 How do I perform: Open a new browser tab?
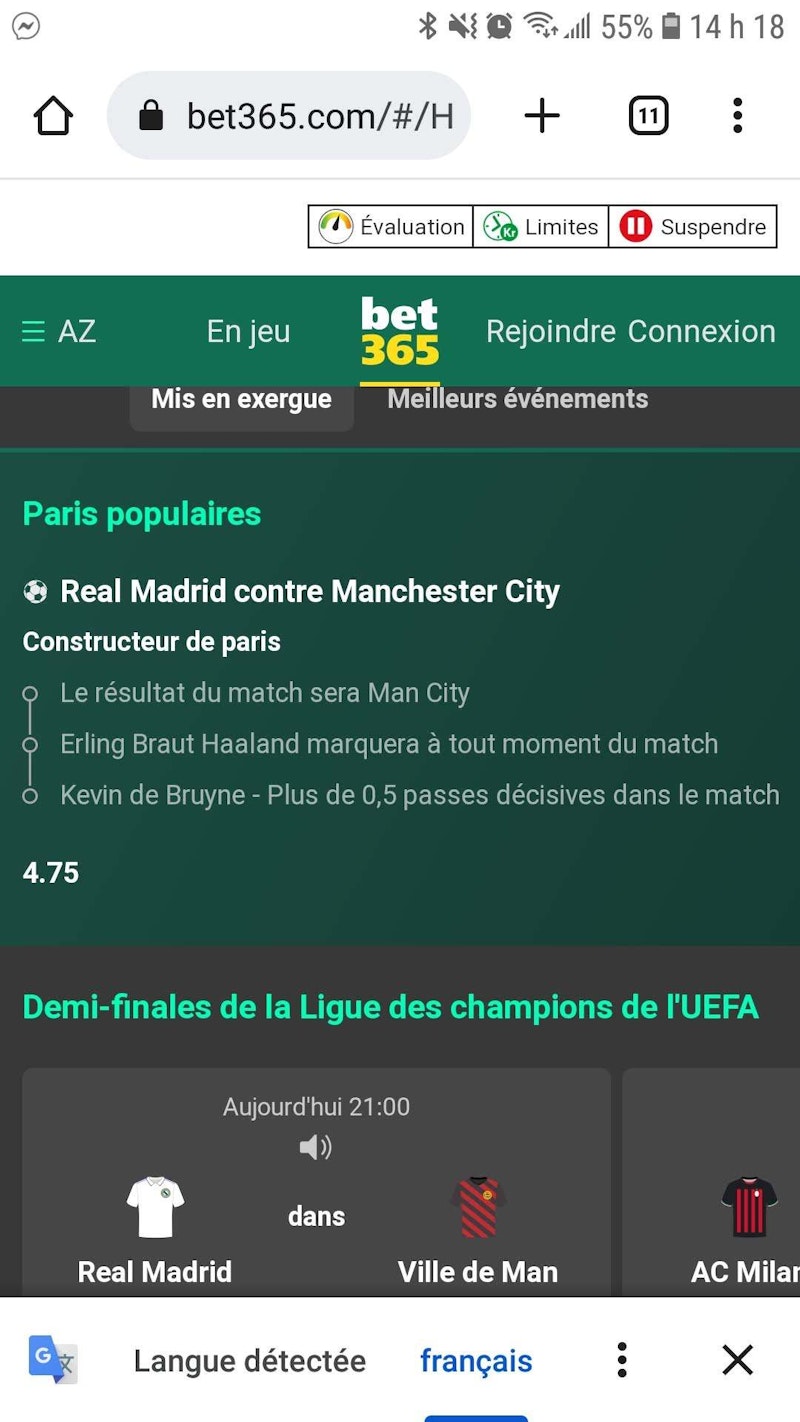click(x=541, y=116)
